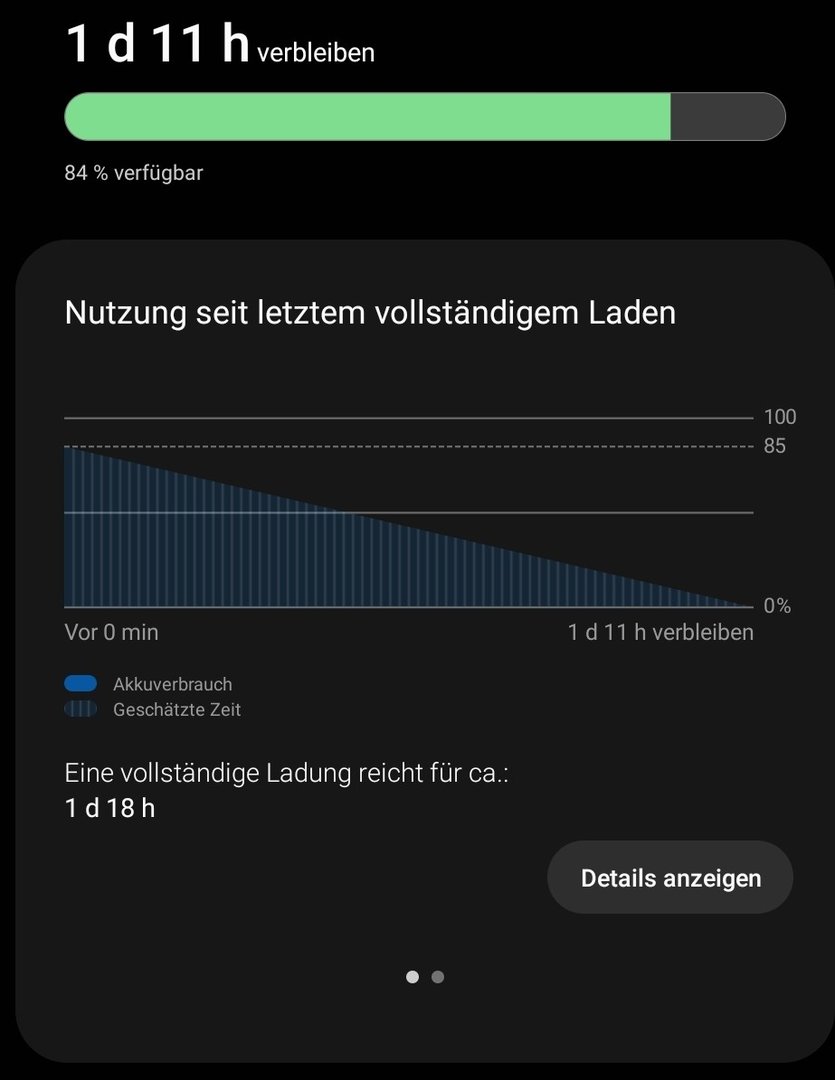Go to the second page indicator dot
The height and width of the screenshot is (1080, 835).
coord(438,977)
